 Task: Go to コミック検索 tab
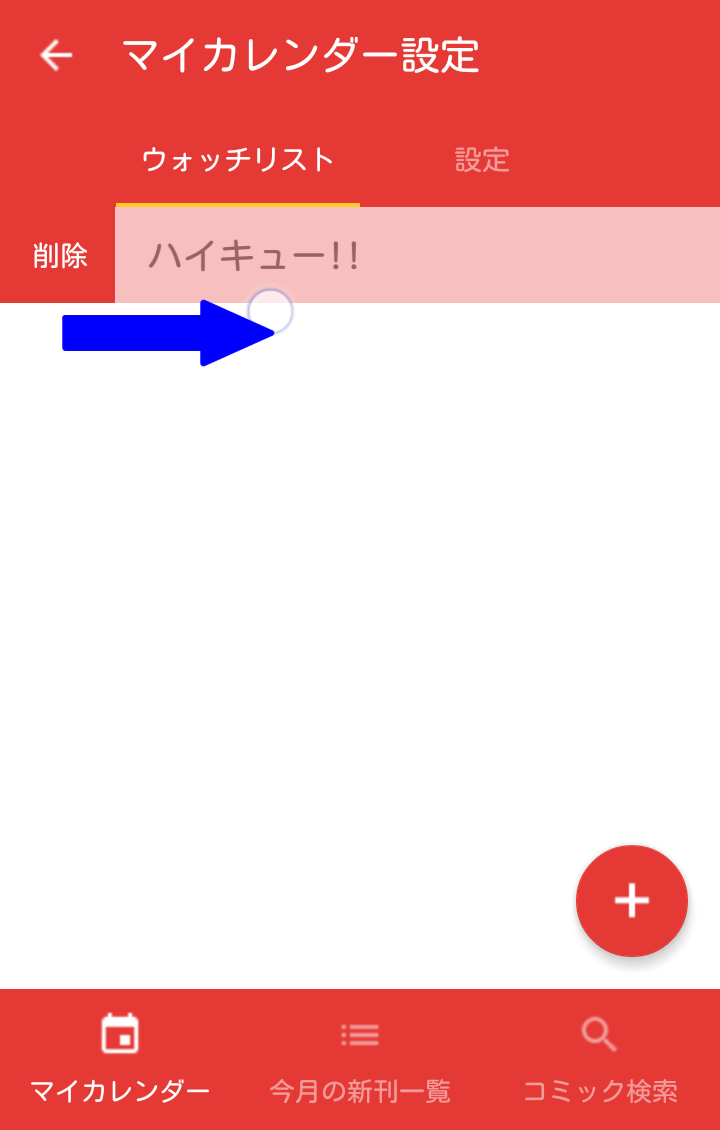coord(600,1060)
